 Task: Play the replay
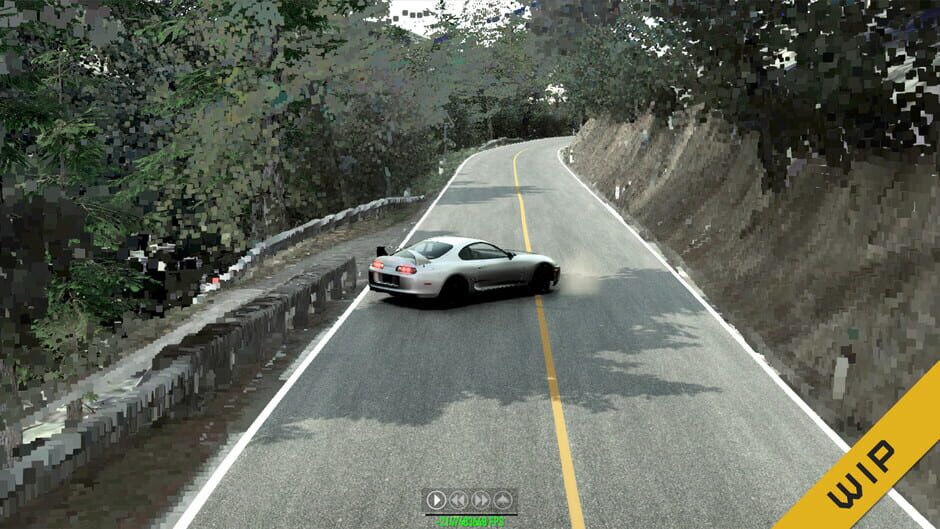coord(436,500)
